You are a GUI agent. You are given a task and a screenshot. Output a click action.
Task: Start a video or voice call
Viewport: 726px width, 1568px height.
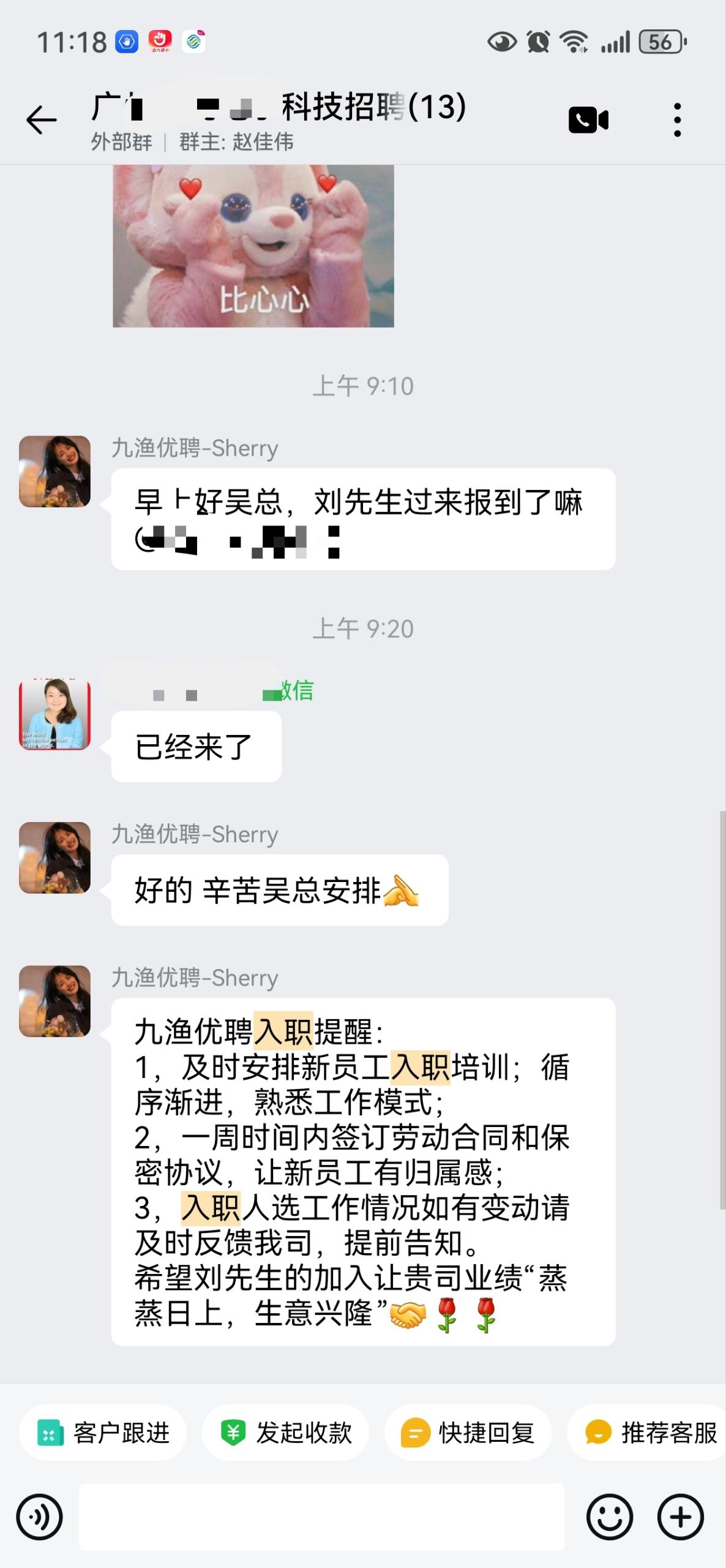click(x=588, y=120)
